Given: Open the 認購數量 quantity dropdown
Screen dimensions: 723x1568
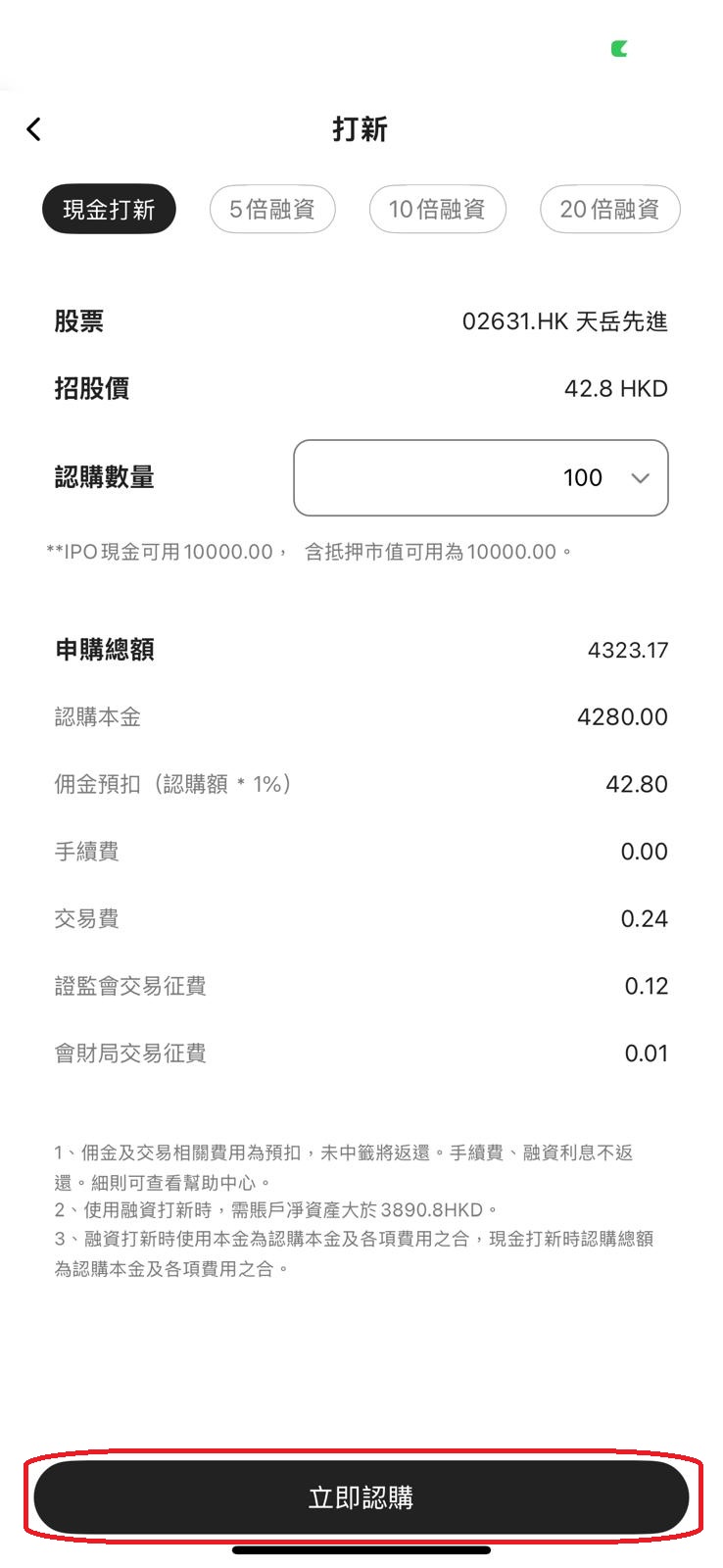Looking at the screenshot, I should pyautogui.click(x=481, y=477).
